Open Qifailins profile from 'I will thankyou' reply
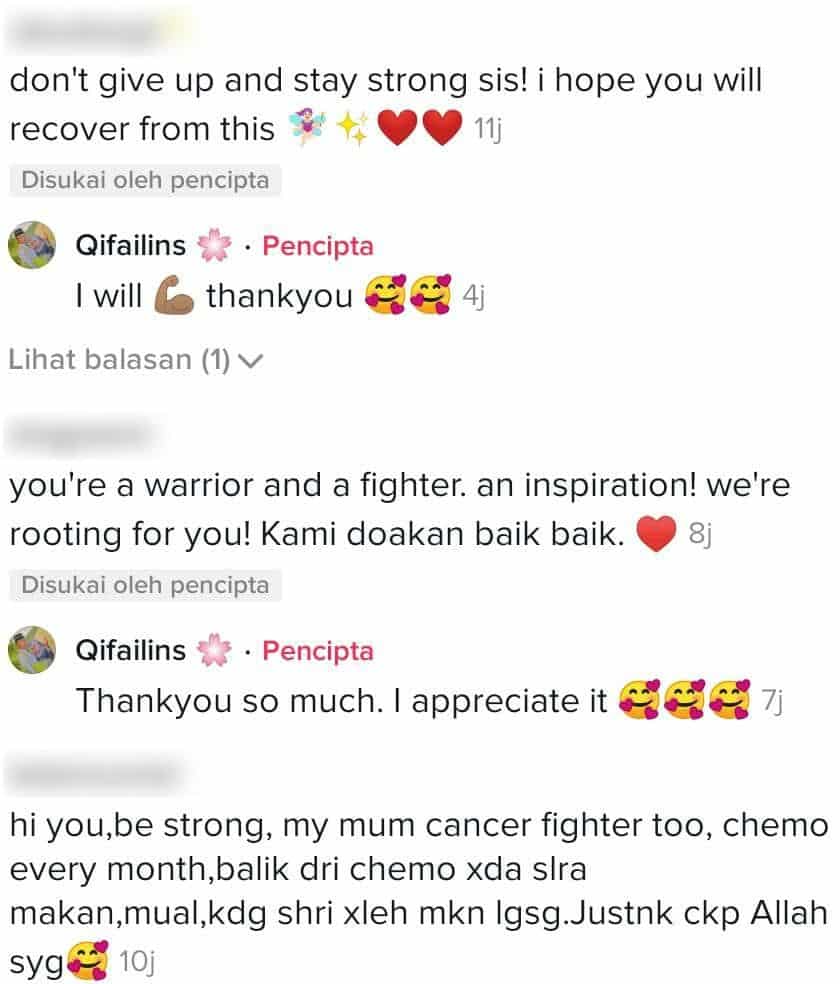This screenshot has width=840, height=984. pos(131,246)
